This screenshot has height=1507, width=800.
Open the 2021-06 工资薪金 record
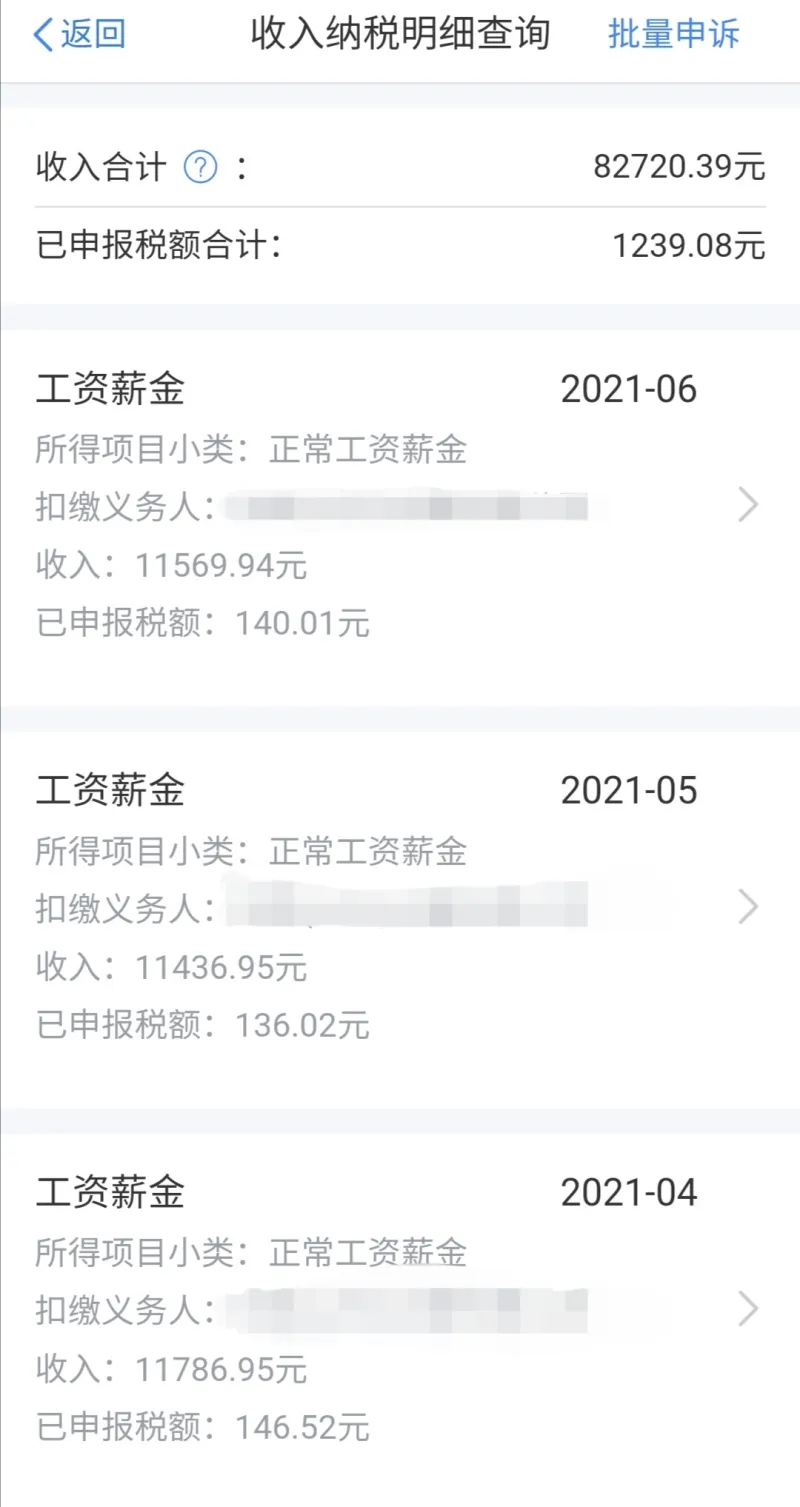[400, 506]
